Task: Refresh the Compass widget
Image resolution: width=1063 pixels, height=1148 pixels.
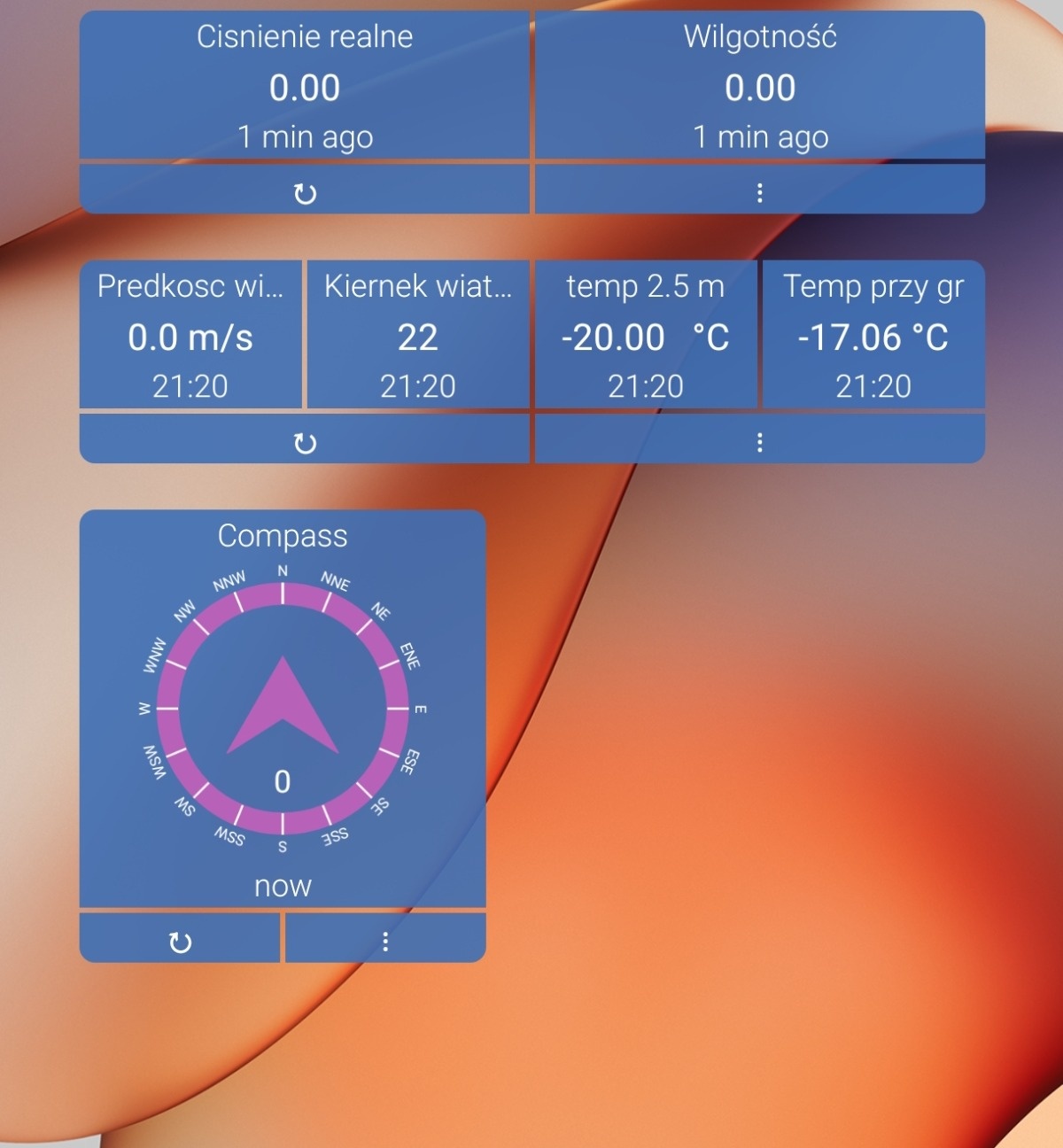Action: pyautogui.click(x=180, y=942)
